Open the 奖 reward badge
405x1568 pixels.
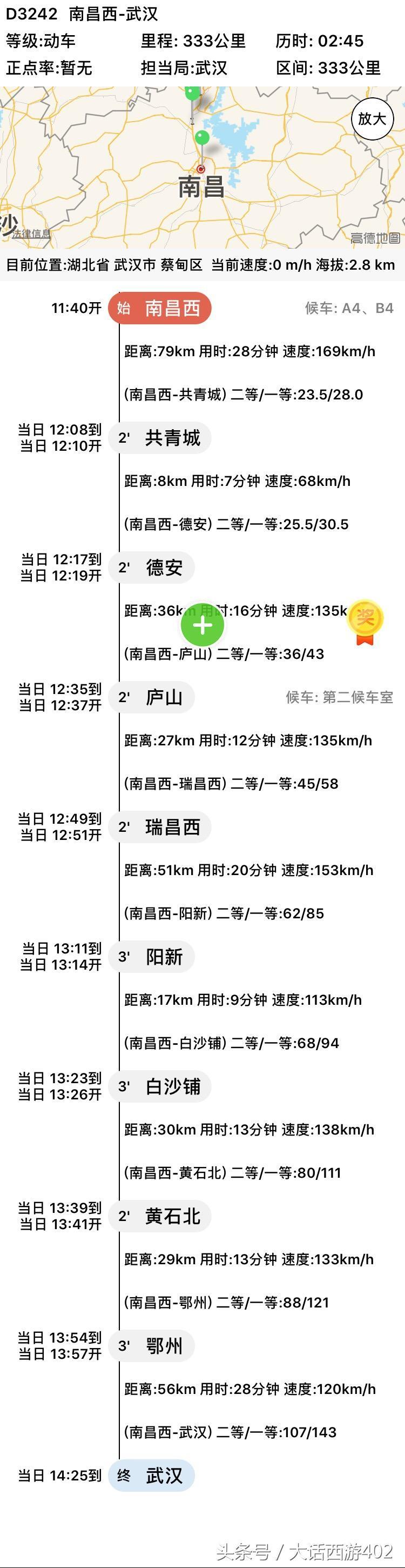point(365,622)
